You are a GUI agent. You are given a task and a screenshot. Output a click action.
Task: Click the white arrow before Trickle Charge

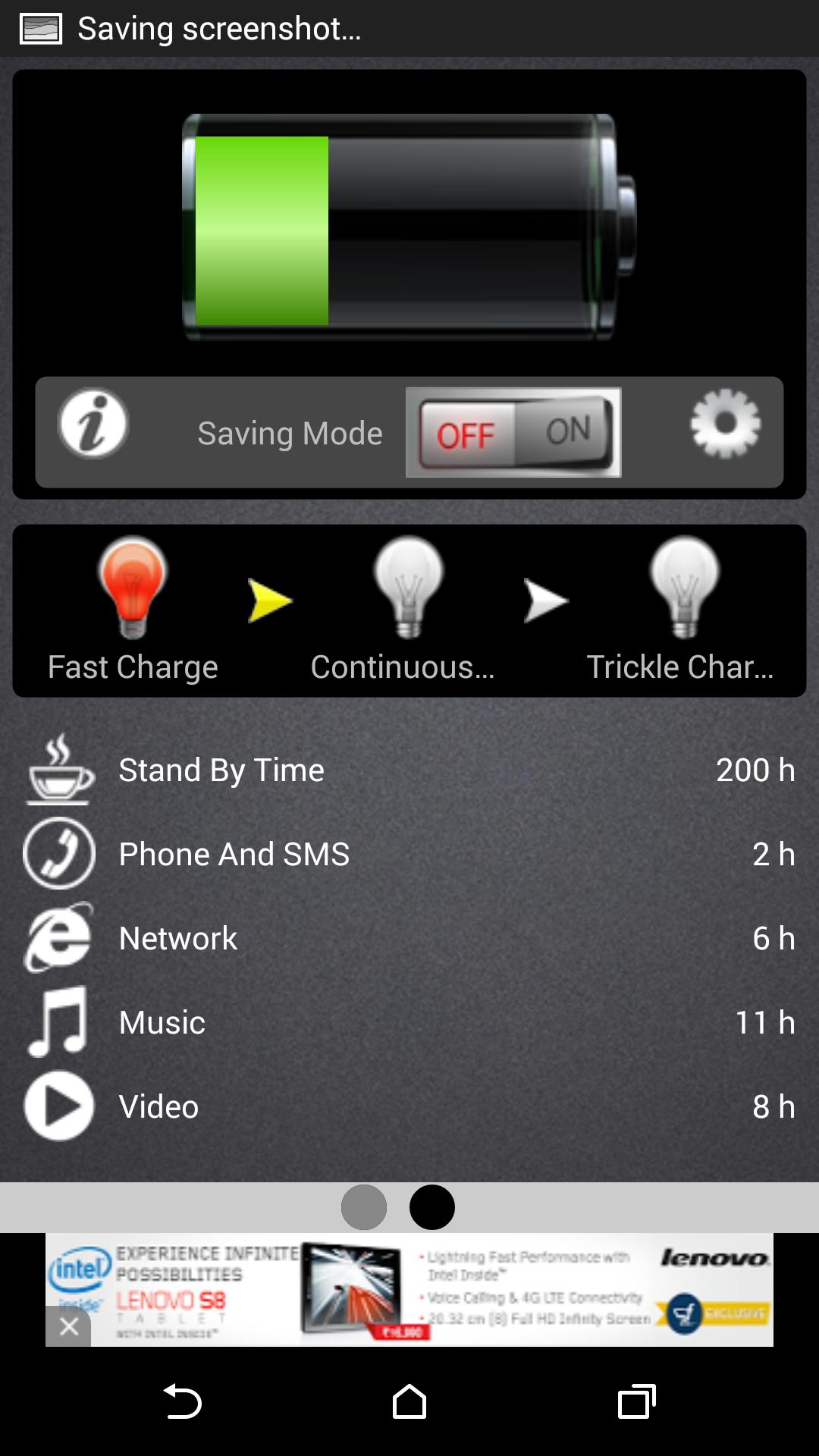point(547,600)
